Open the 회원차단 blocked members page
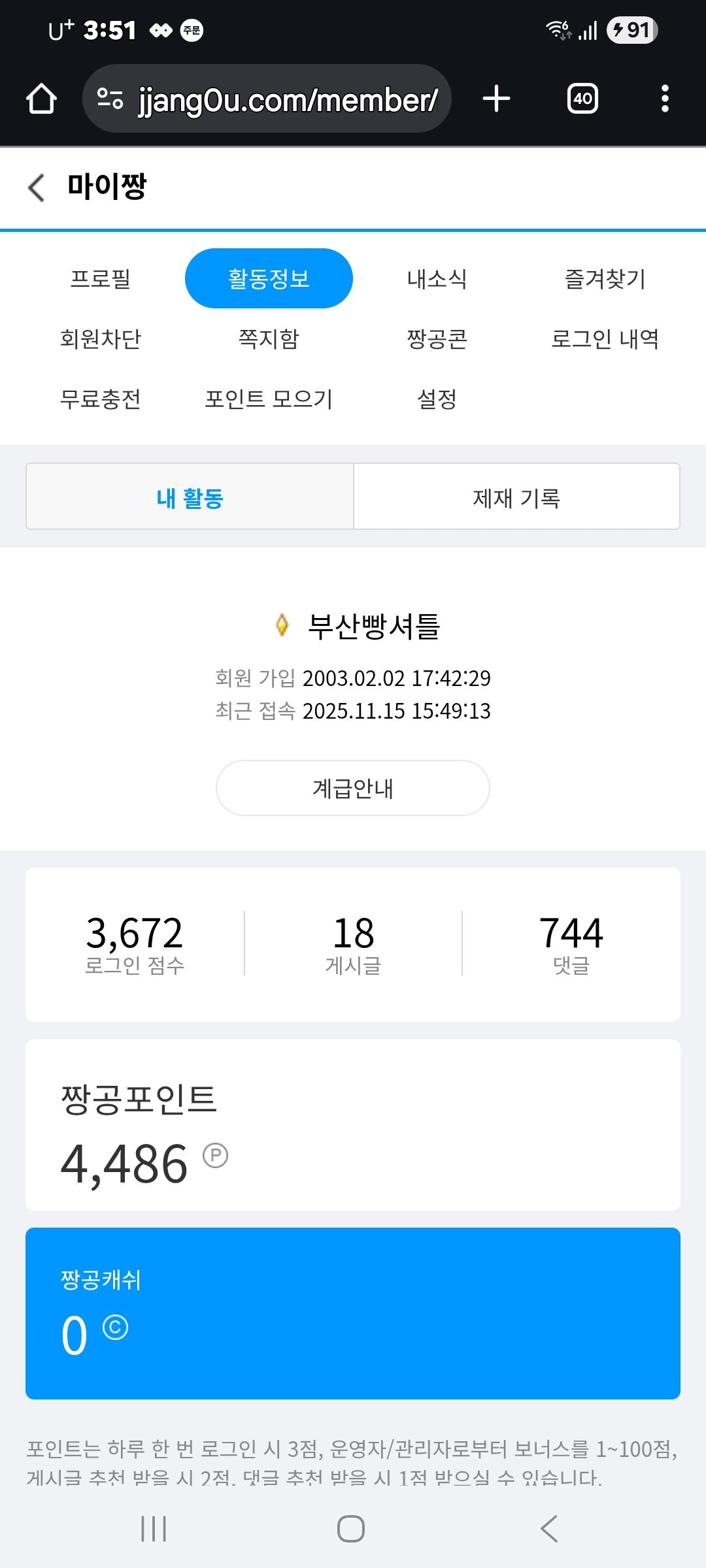This screenshot has height=1568, width=706. (101, 339)
